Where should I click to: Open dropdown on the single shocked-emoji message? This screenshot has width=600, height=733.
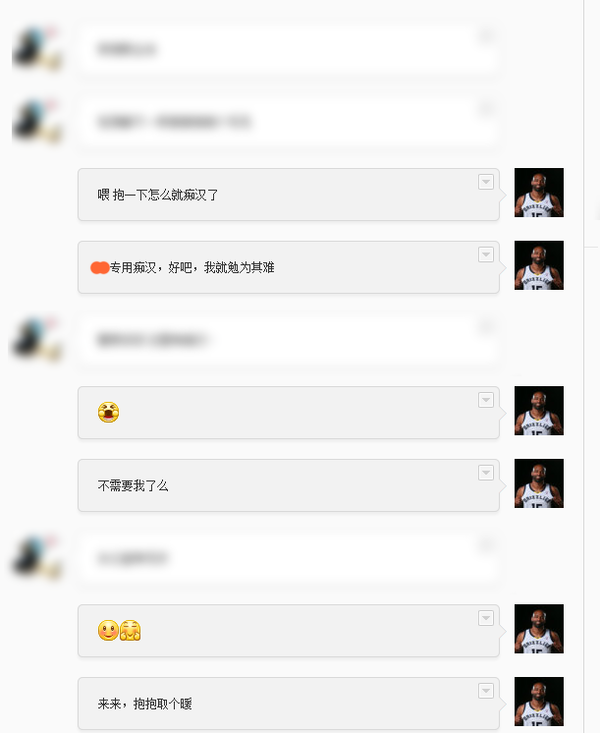tap(486, 400)
